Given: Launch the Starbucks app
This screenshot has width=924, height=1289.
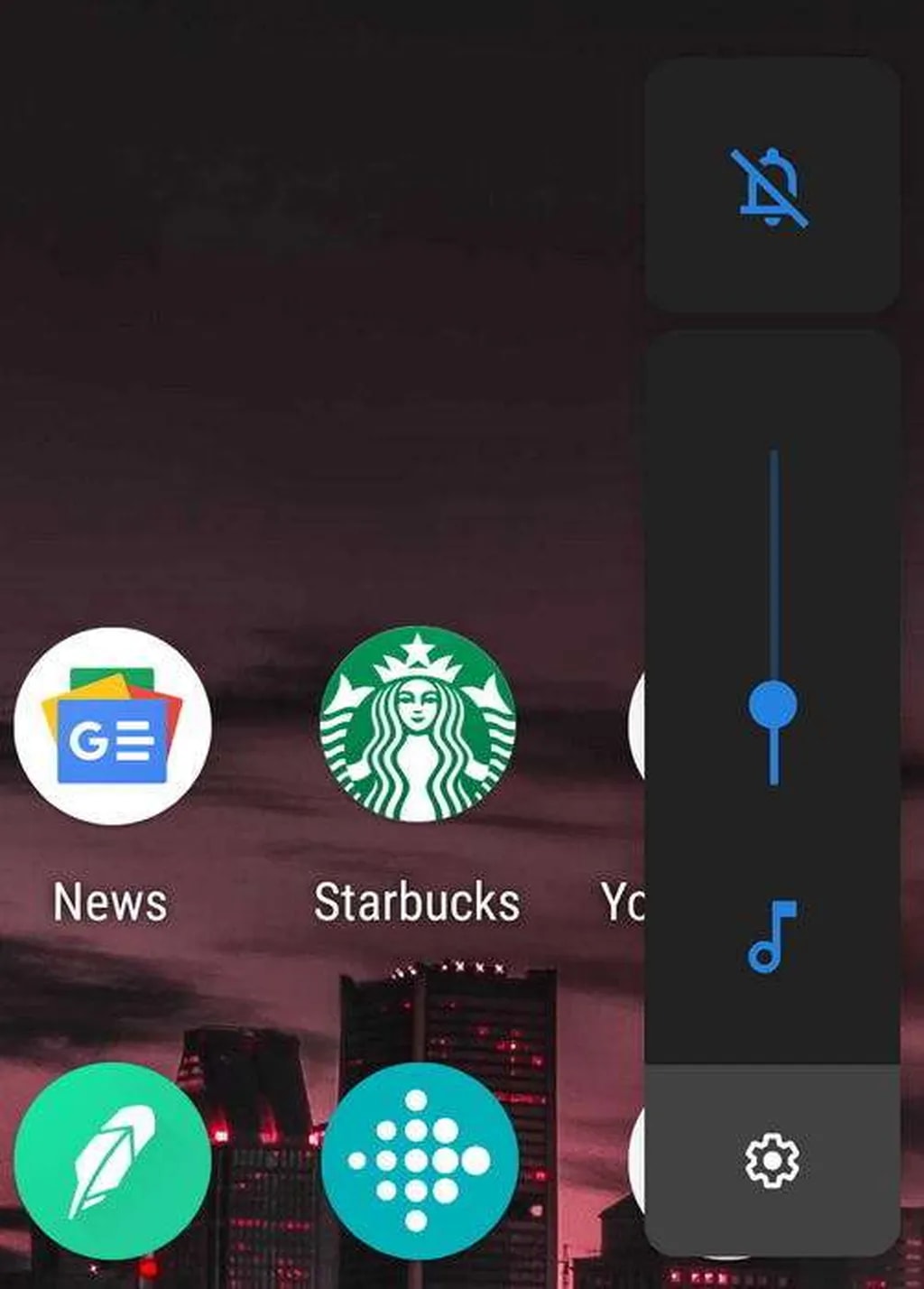Looking at the screenshot, I should click(418, 724).
